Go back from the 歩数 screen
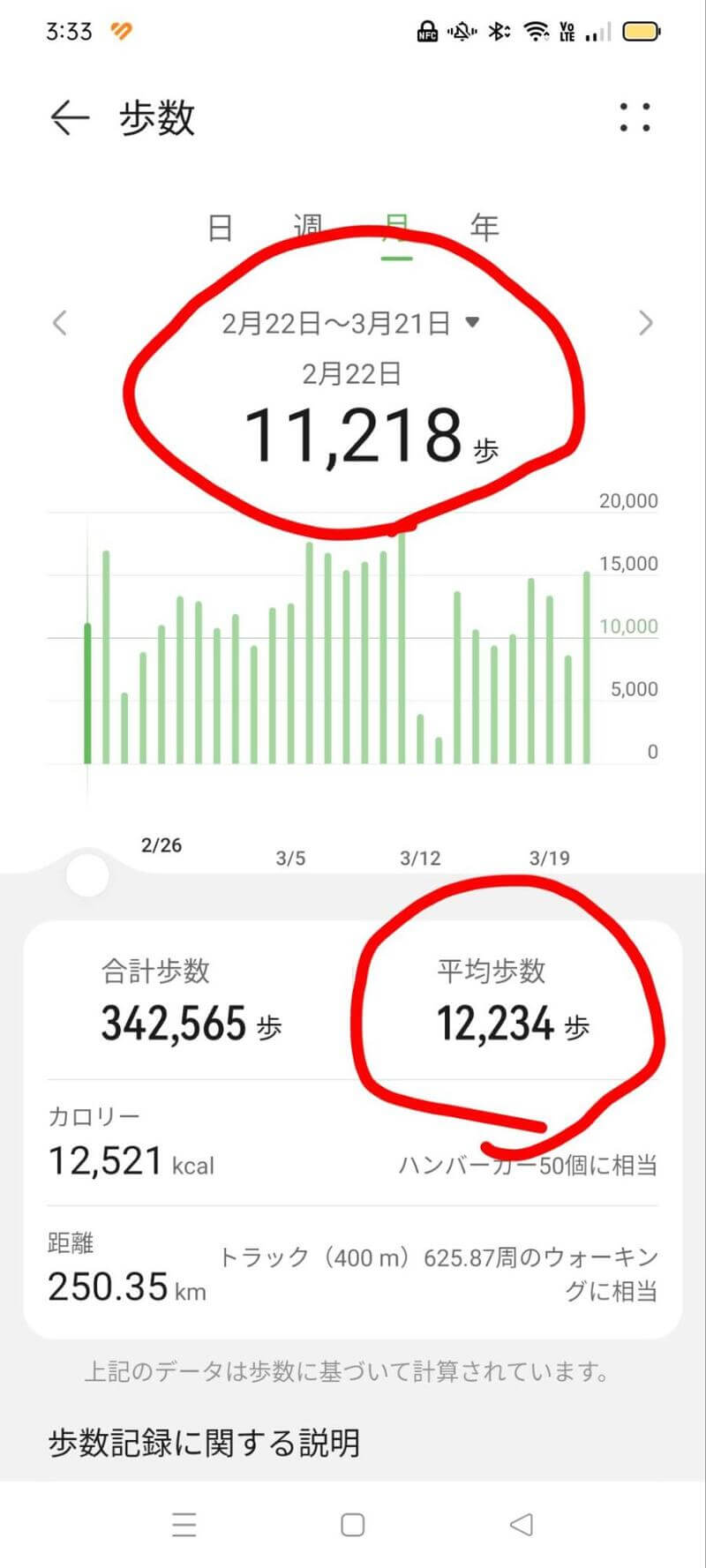Image resolution: width=706 pixels, height=1568 pixels. pyautogui.click(x=70, y=118)
